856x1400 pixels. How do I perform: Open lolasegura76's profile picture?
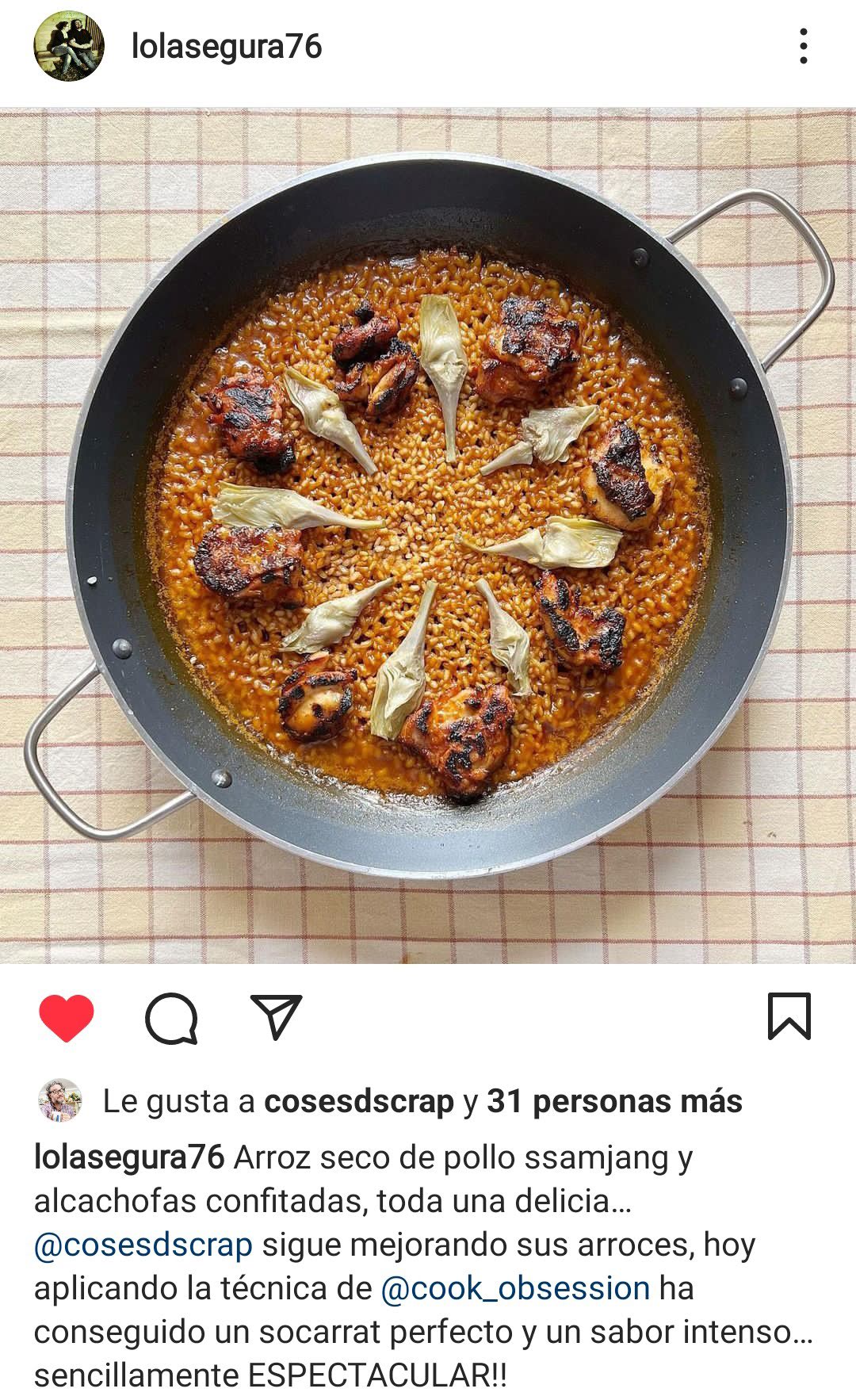(68, 46)
